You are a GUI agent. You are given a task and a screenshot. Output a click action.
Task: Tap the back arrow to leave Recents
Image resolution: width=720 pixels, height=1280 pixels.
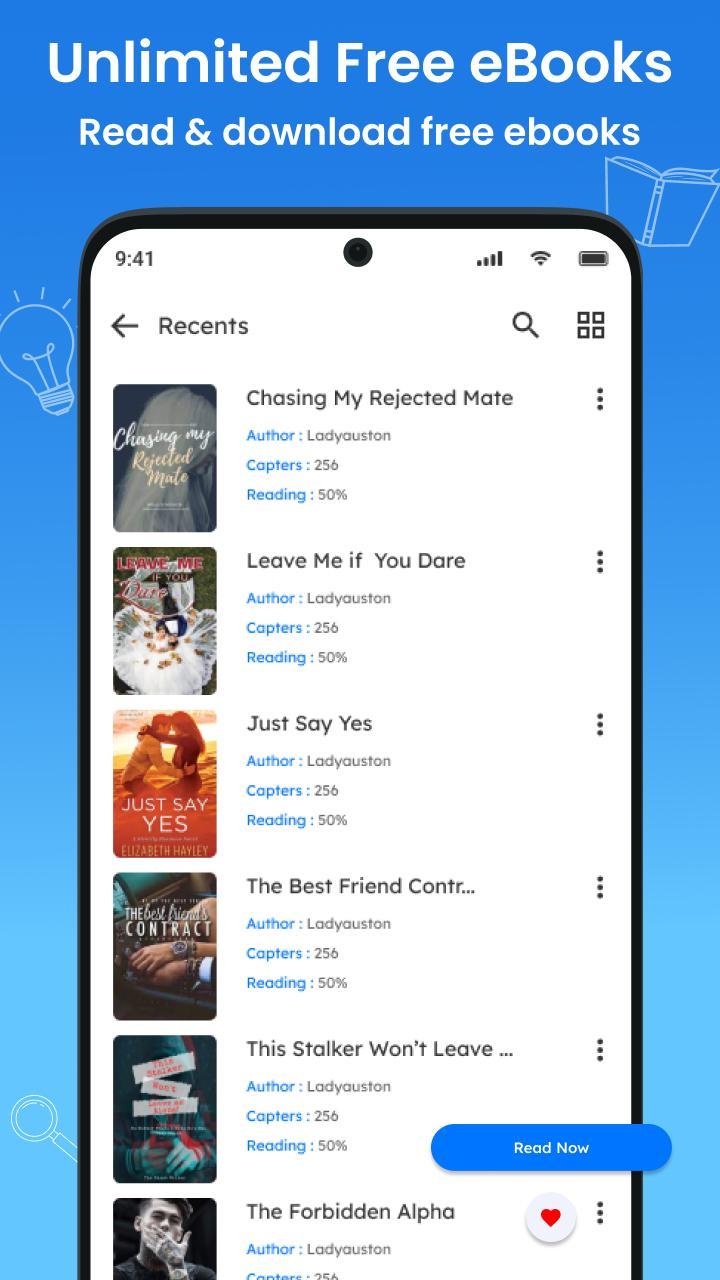point(123,325)
